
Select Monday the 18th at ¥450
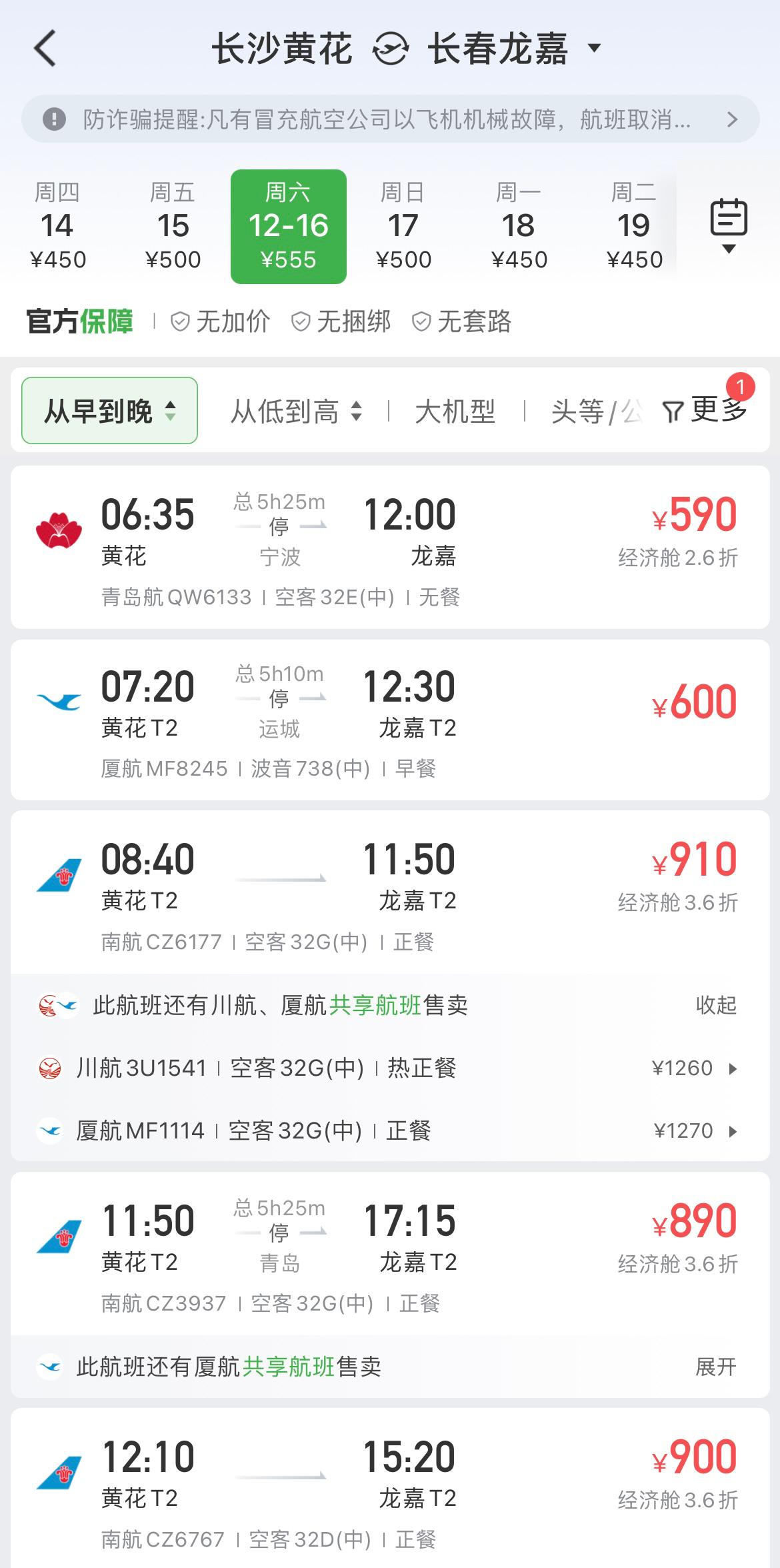[519, 226]
